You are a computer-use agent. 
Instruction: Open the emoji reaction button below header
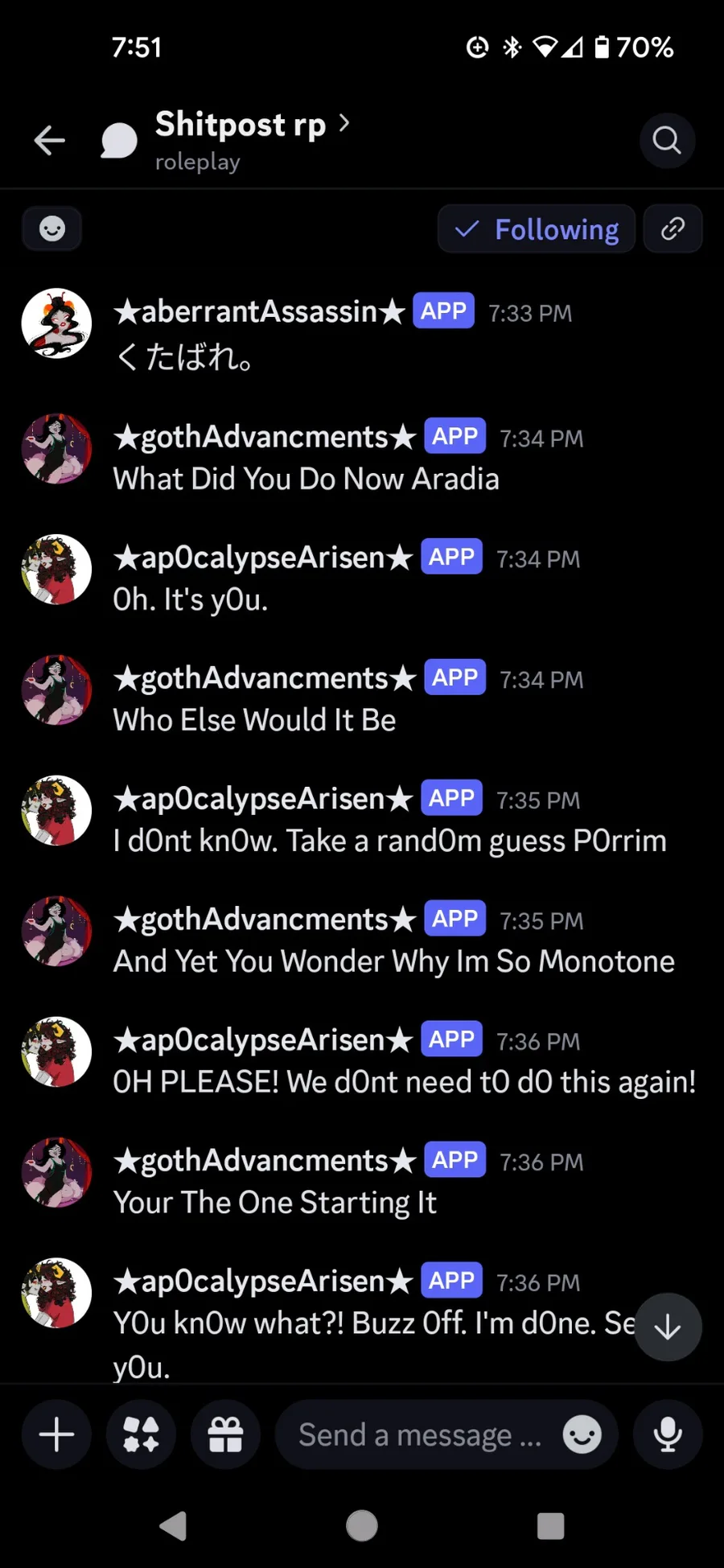pos(52,229)
